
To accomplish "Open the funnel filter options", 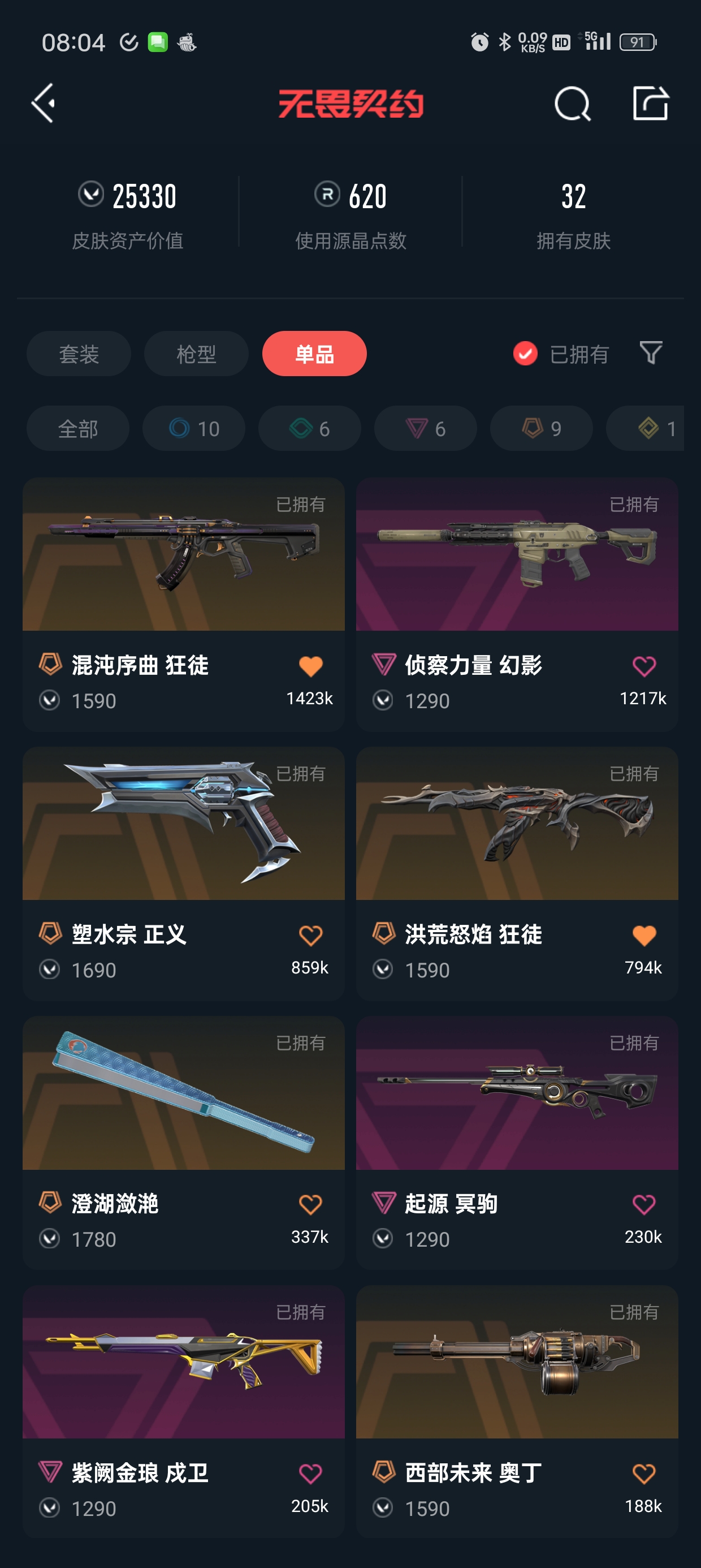I will pos(651,352).
